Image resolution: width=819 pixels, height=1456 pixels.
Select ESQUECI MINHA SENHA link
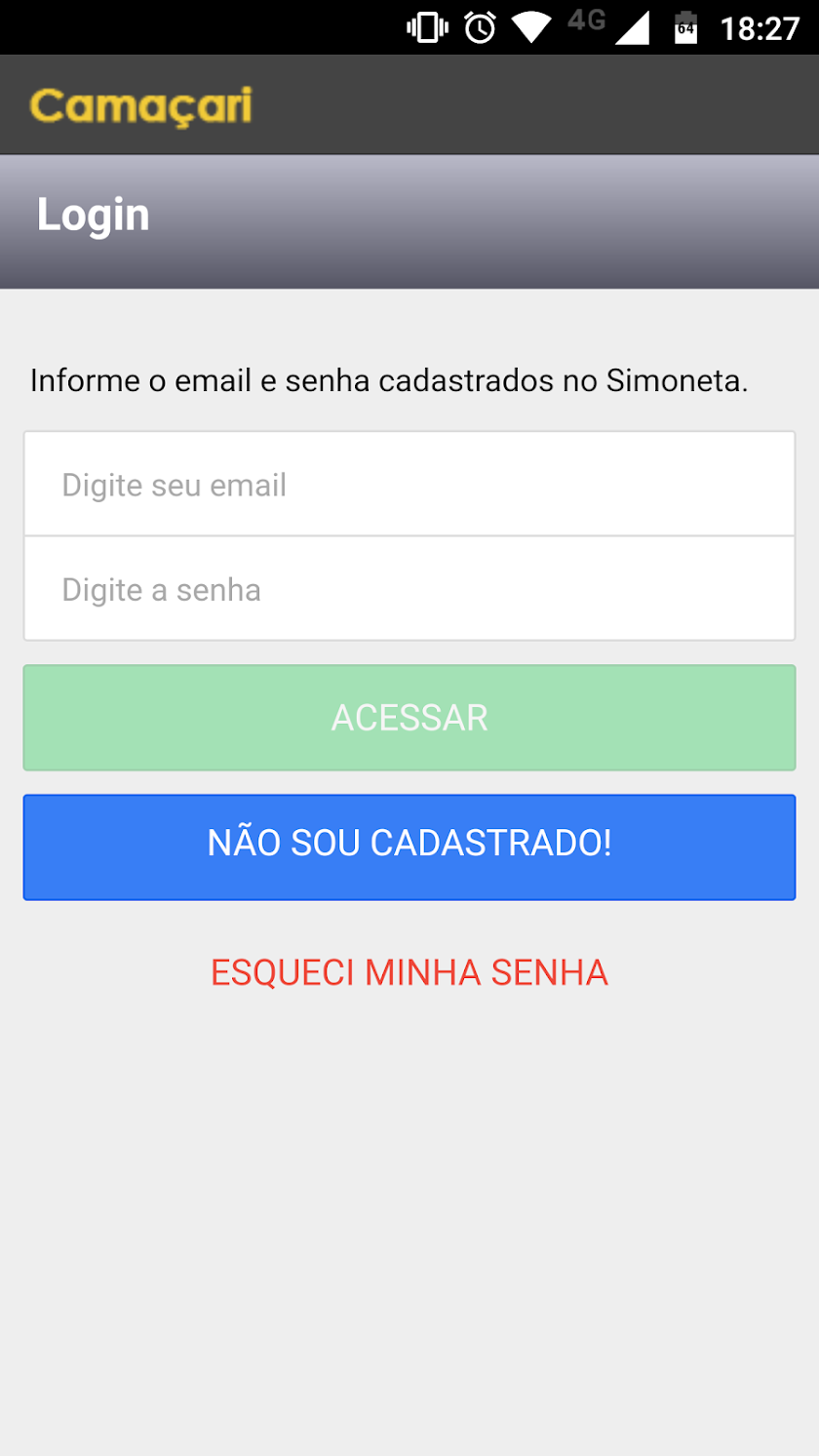pyautogui.click(x=409, y=972)
